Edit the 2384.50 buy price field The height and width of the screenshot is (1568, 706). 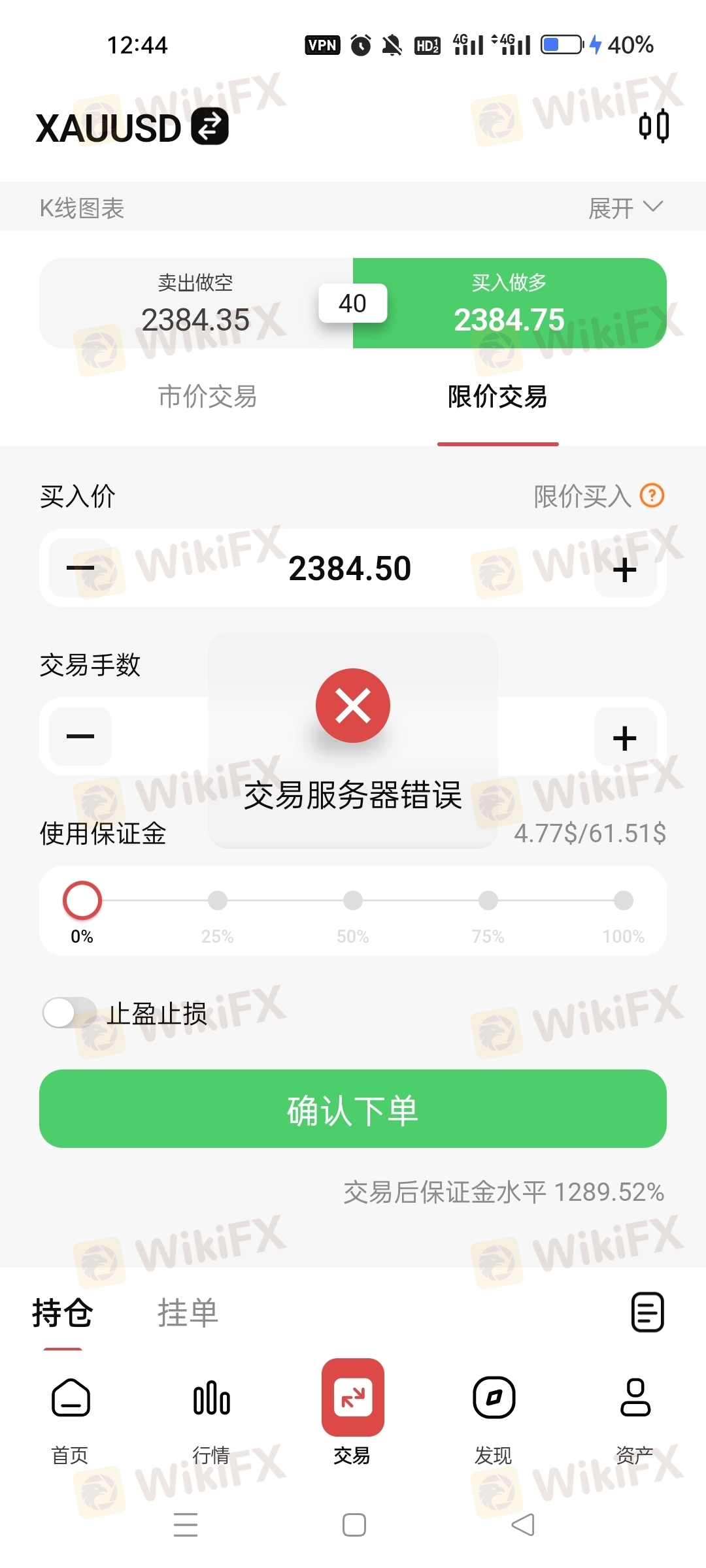pyautogui.click(x=350, y=568)
